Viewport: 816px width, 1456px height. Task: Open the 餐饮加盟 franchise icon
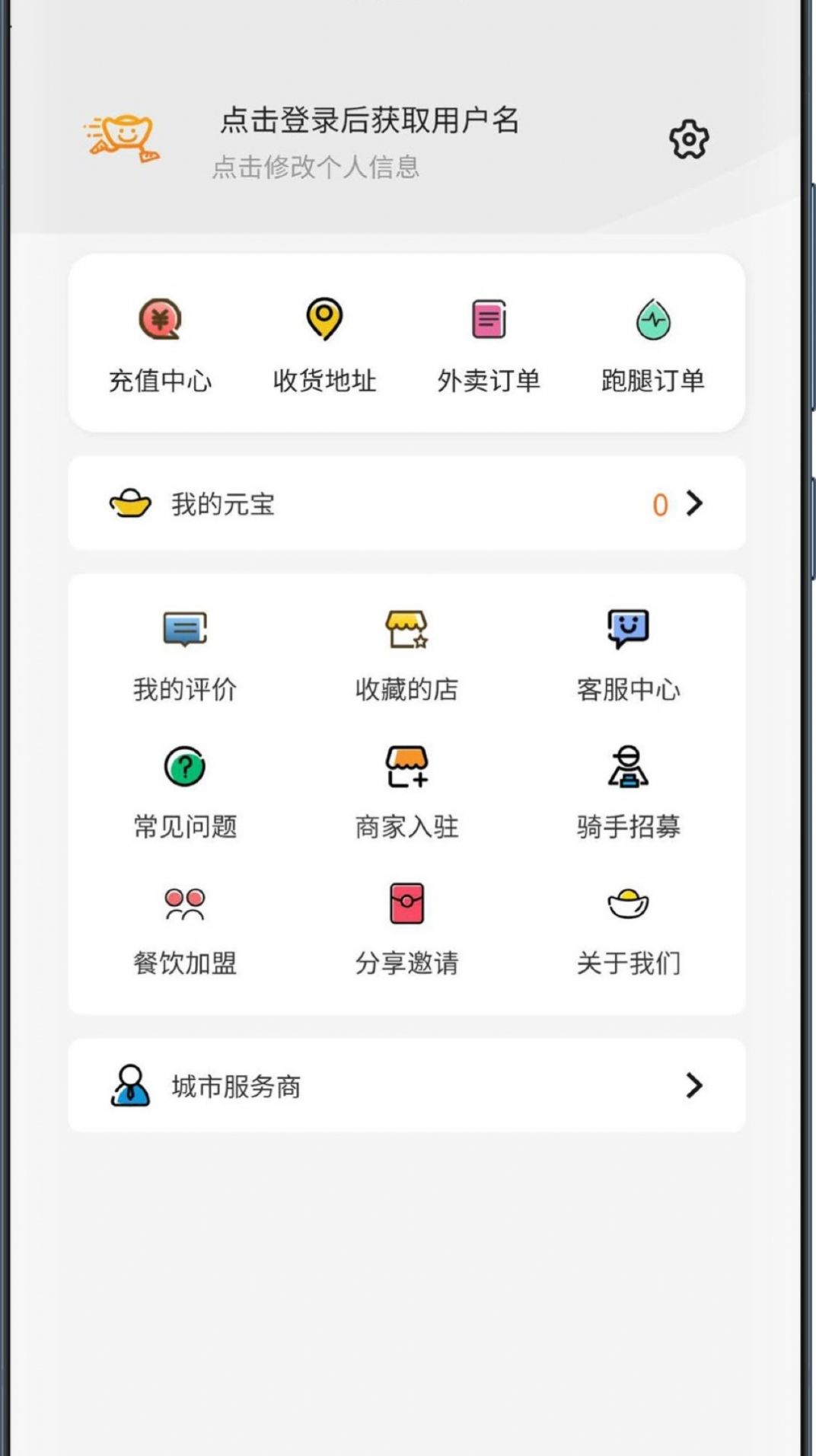click(x=183, y=906)
